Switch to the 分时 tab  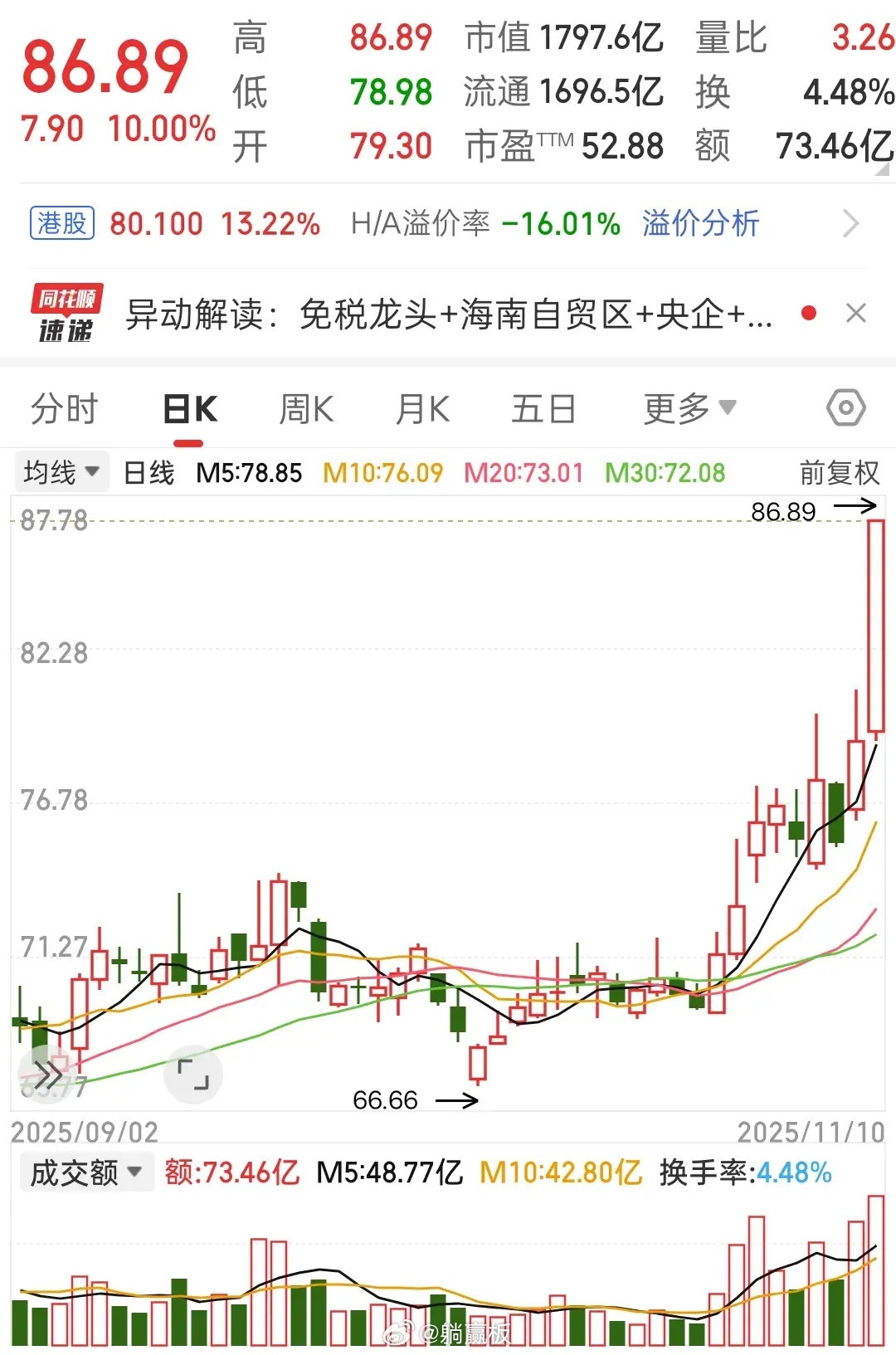[66, 408]
